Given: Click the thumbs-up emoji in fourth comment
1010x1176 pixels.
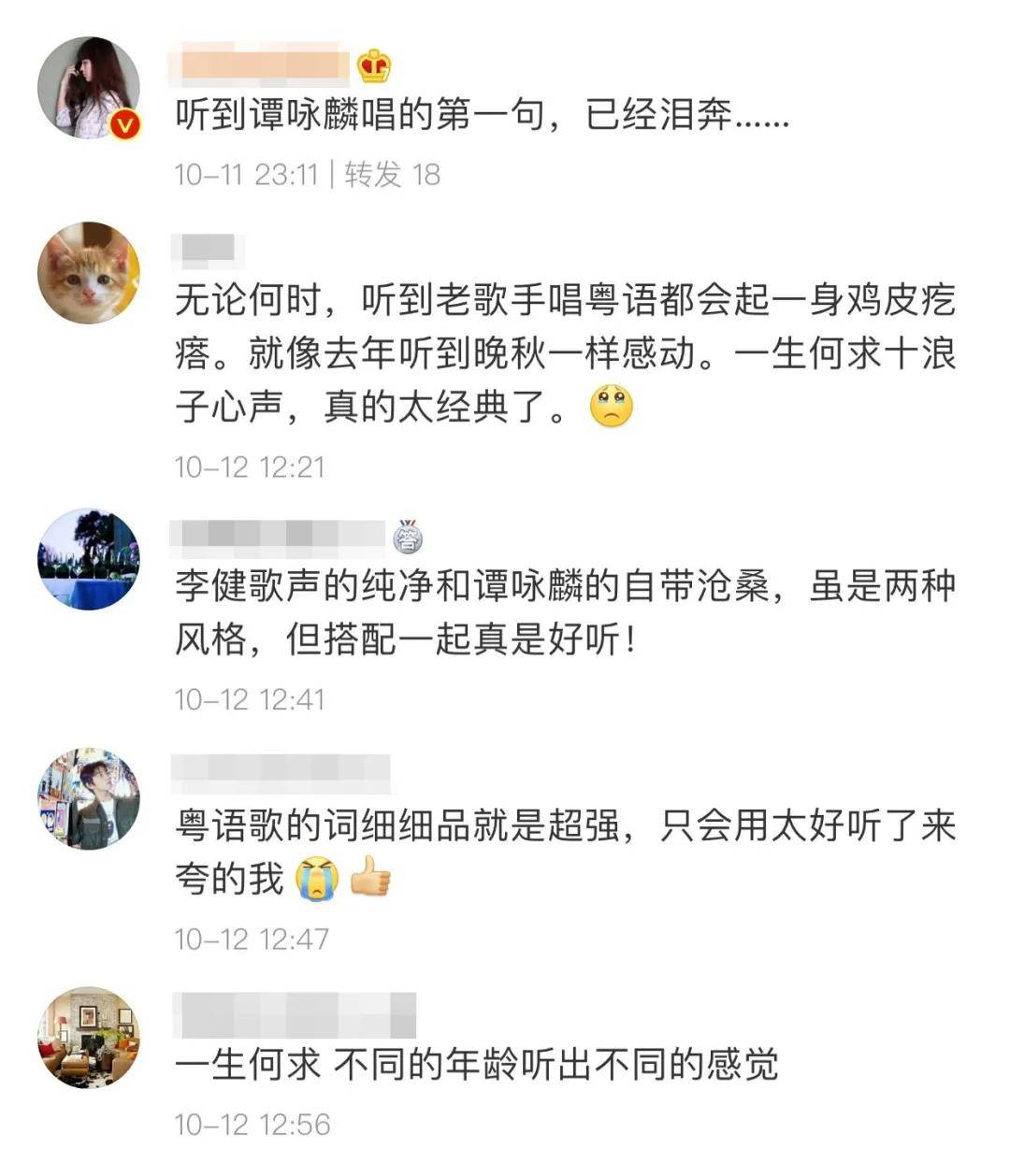Looking at the screenshot, I should [372, 878].
